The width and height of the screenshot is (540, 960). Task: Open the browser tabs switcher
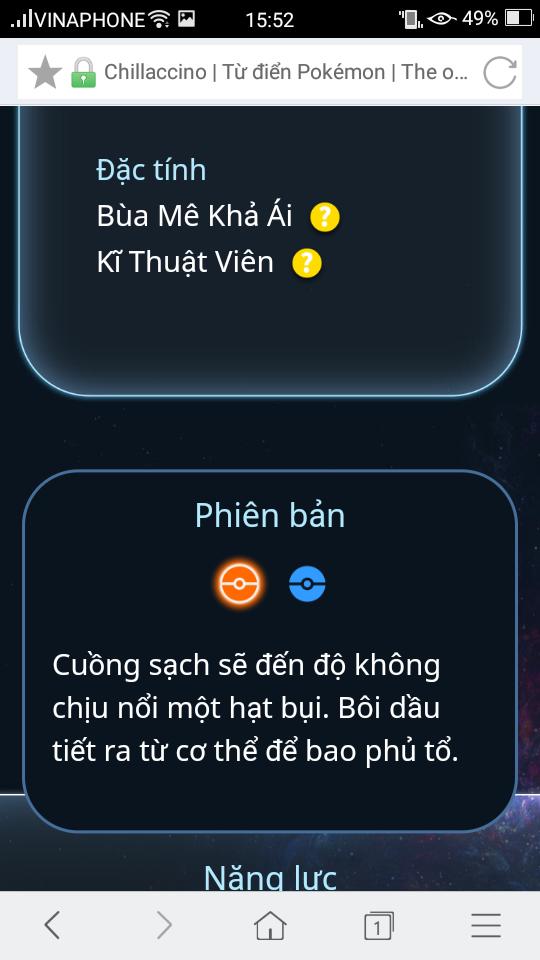(x=378, y=925)
